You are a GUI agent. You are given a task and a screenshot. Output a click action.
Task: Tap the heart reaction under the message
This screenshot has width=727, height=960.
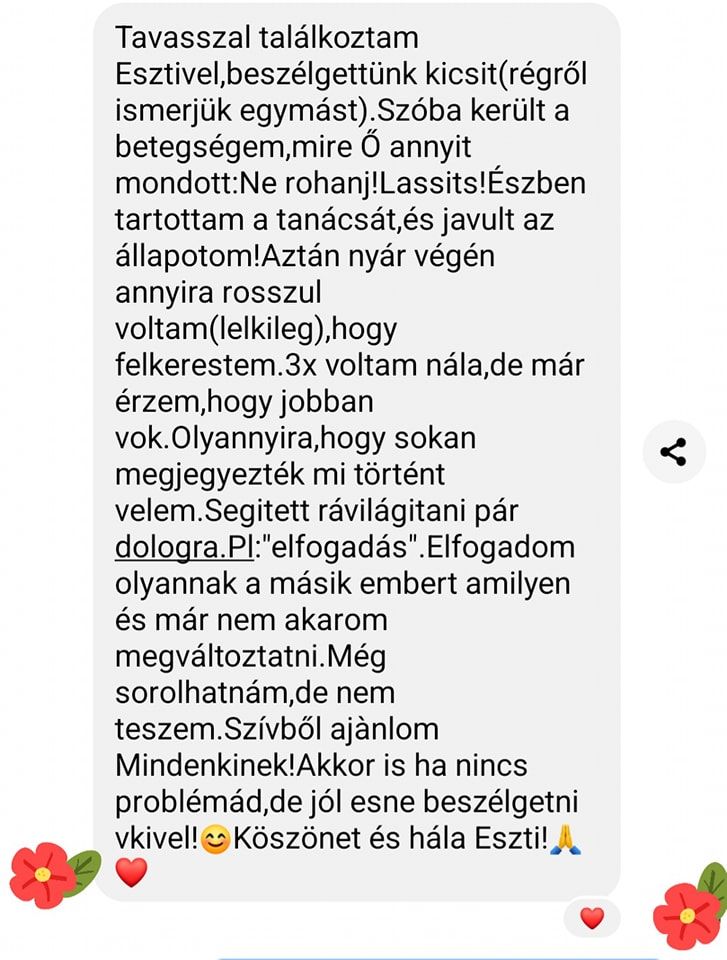tap(592, 917)
